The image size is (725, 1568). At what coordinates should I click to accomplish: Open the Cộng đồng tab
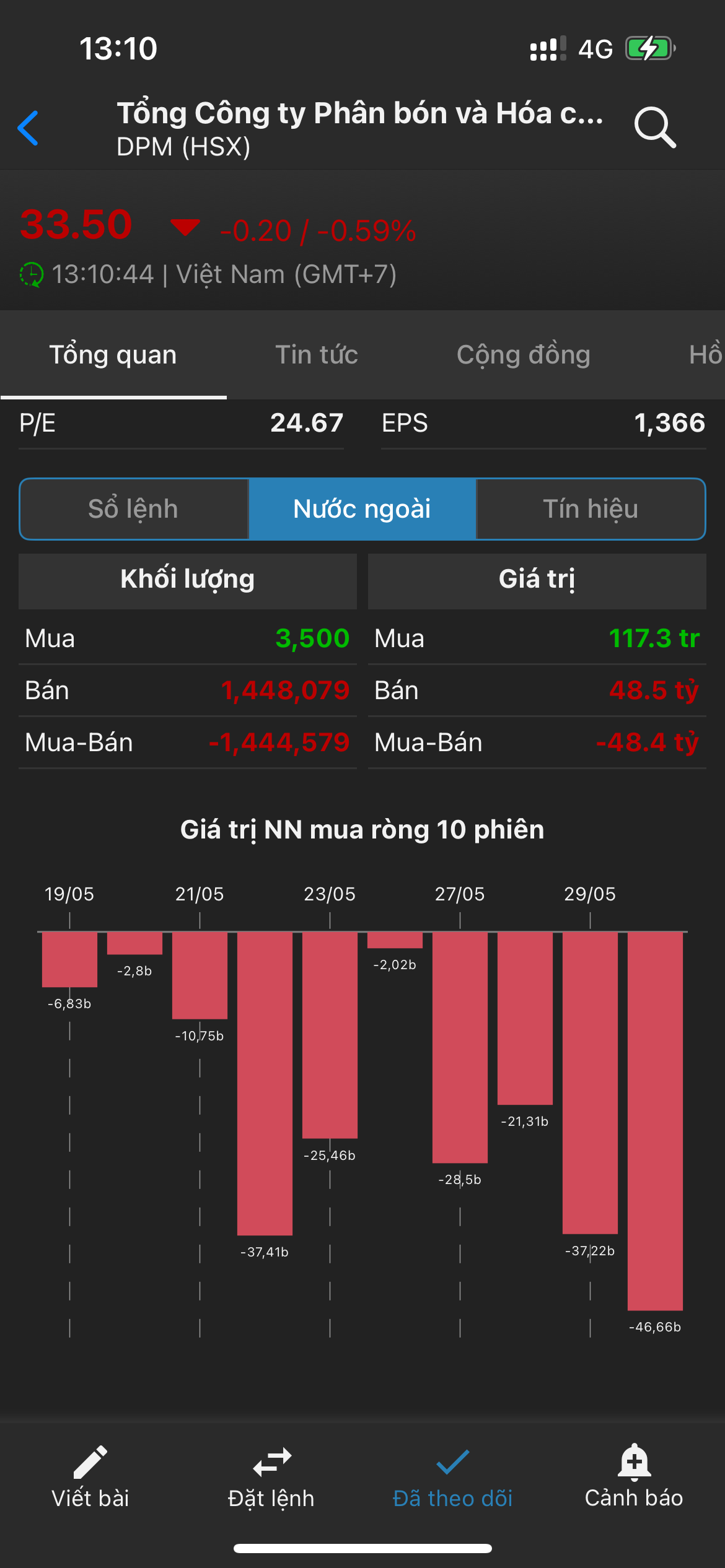(x=523, y=355)
